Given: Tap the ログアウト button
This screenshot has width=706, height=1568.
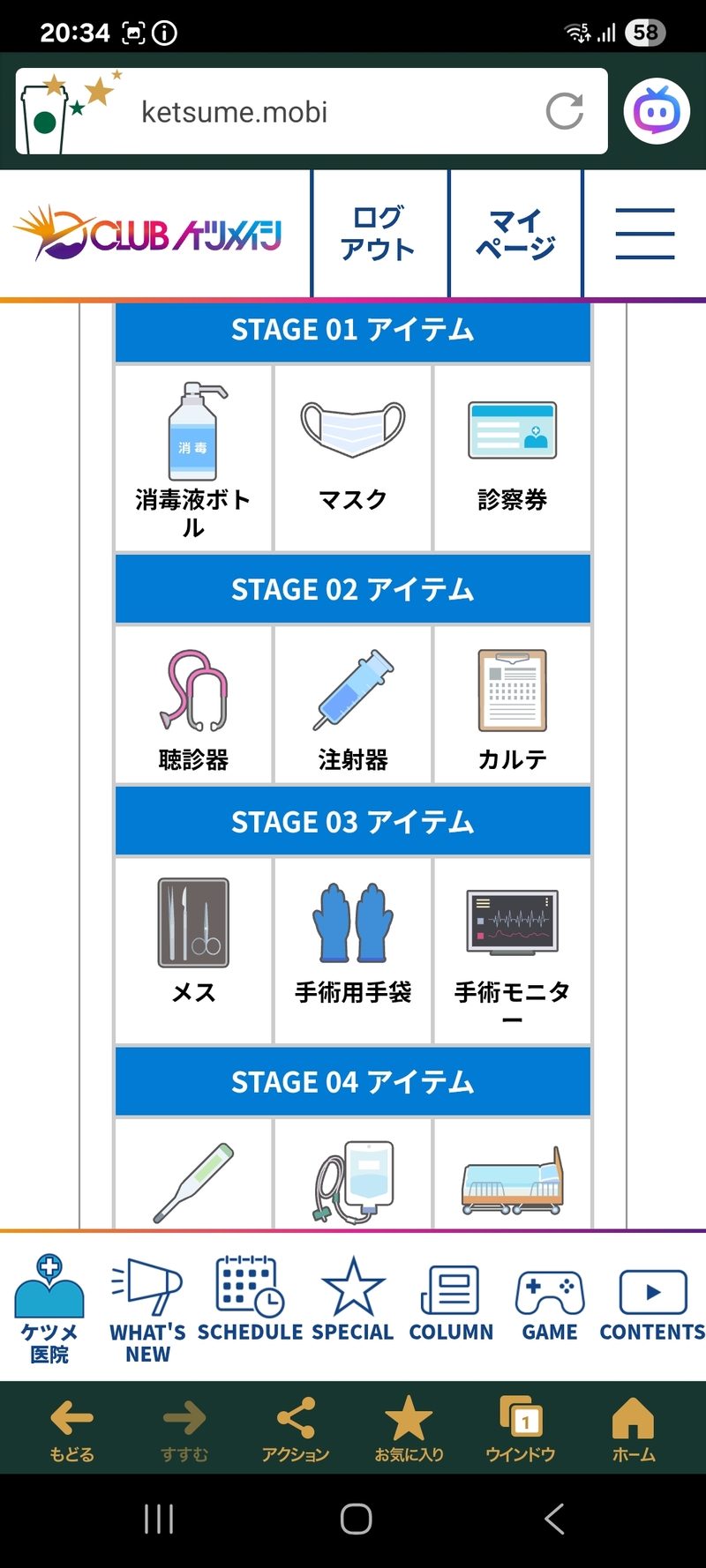Looking at the screenshot, I should (x=379, y=234).
